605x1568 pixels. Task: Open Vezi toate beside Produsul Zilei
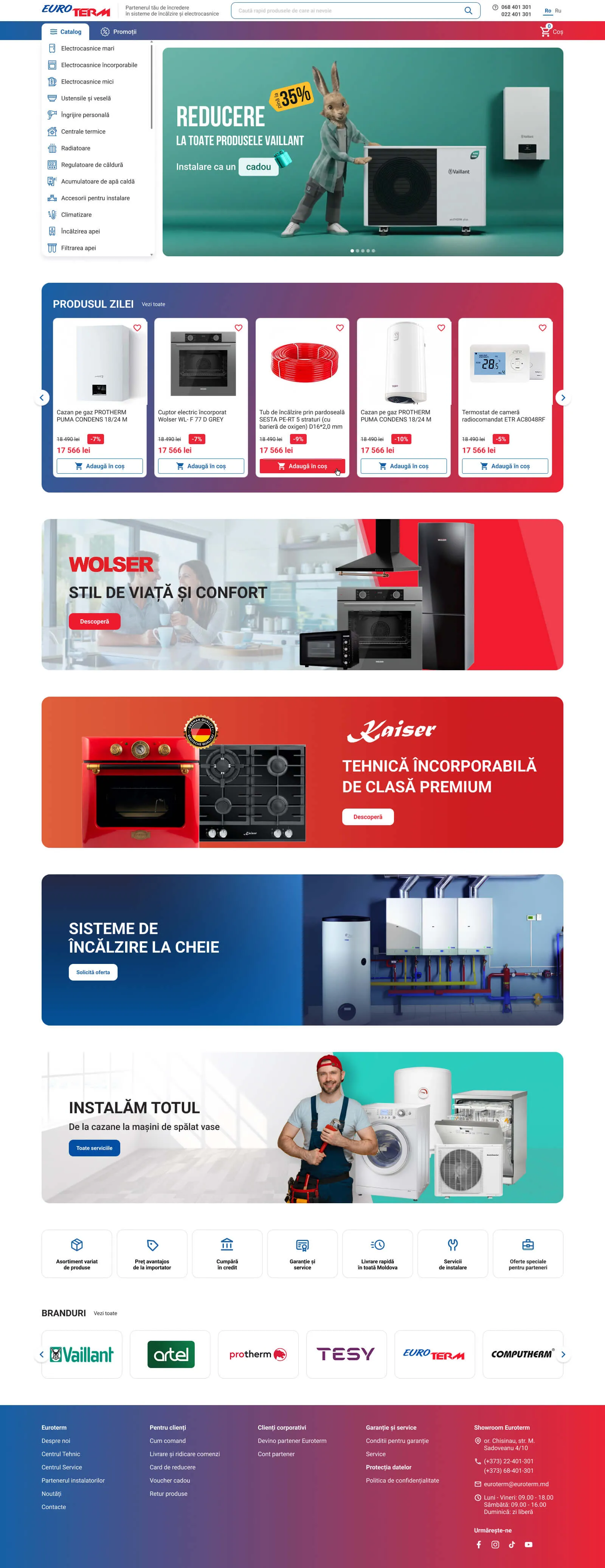[x=154, y=304]
